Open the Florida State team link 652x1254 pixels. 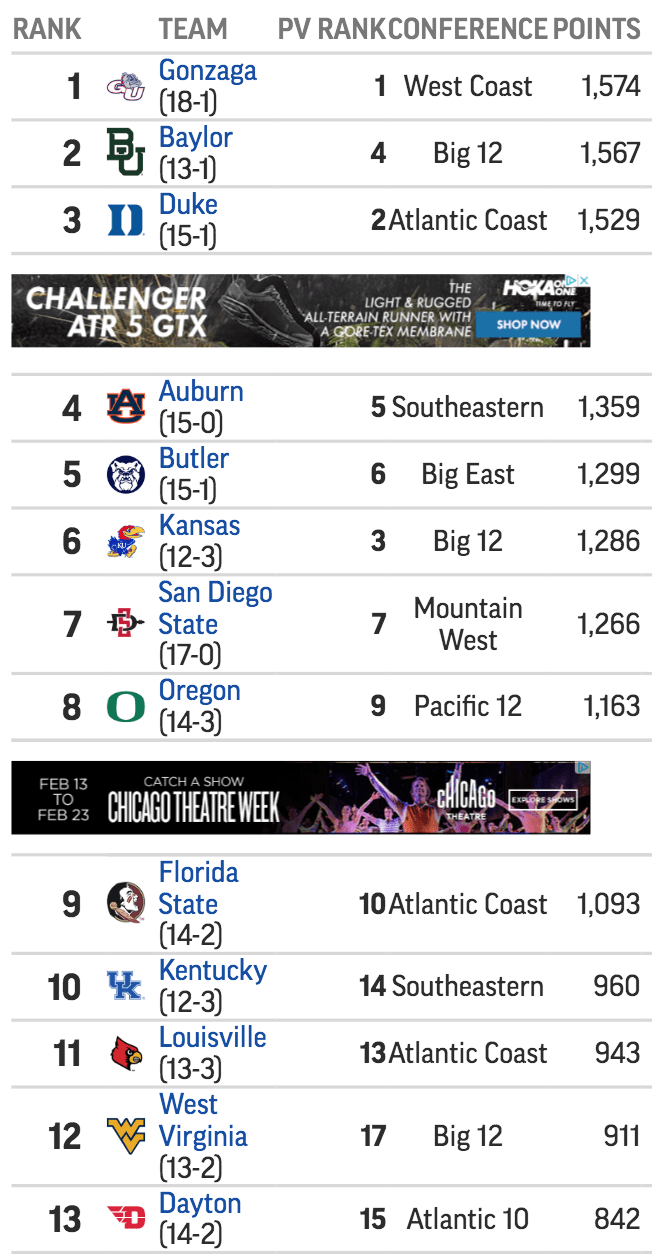[x=198, y=888]
